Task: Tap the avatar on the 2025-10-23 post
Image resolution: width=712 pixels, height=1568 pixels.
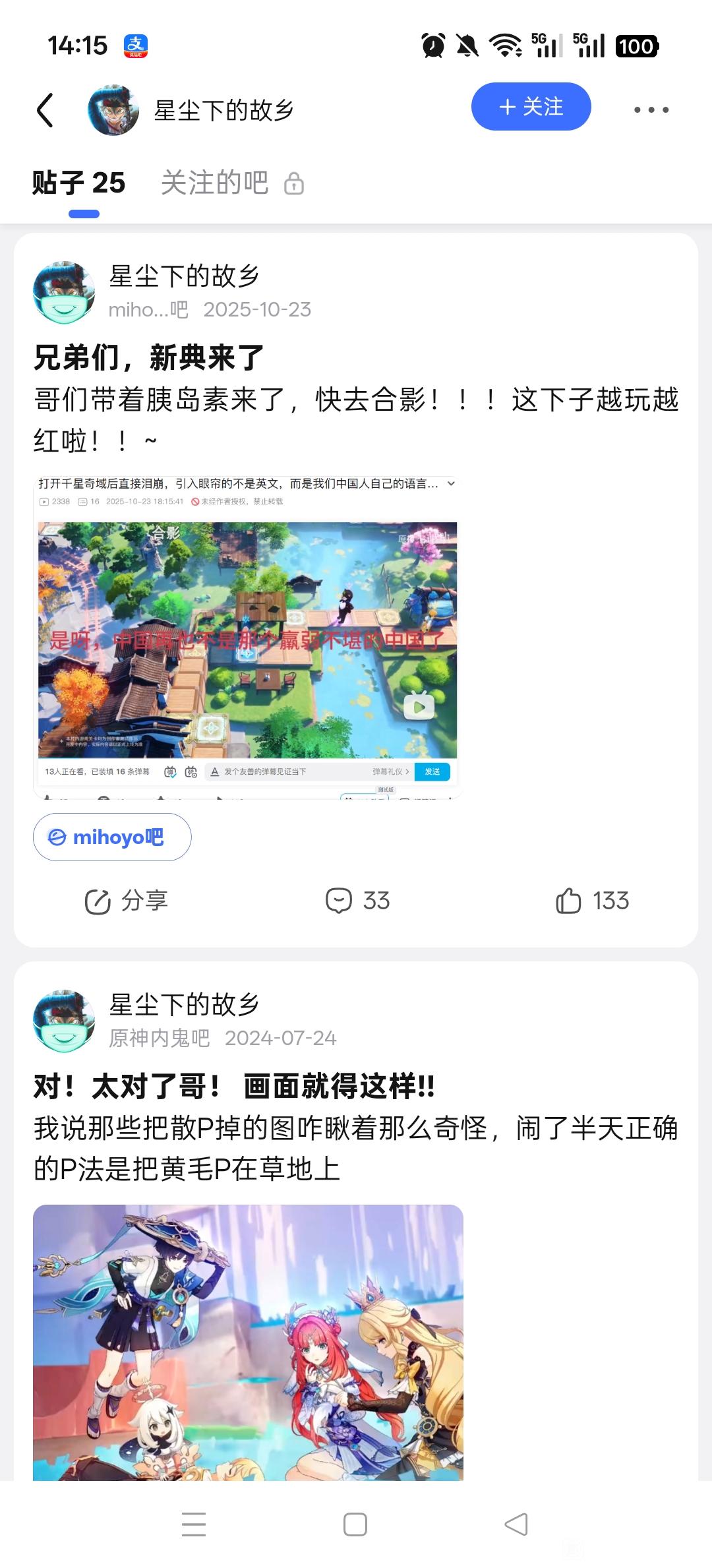Action: pos(64,292)
